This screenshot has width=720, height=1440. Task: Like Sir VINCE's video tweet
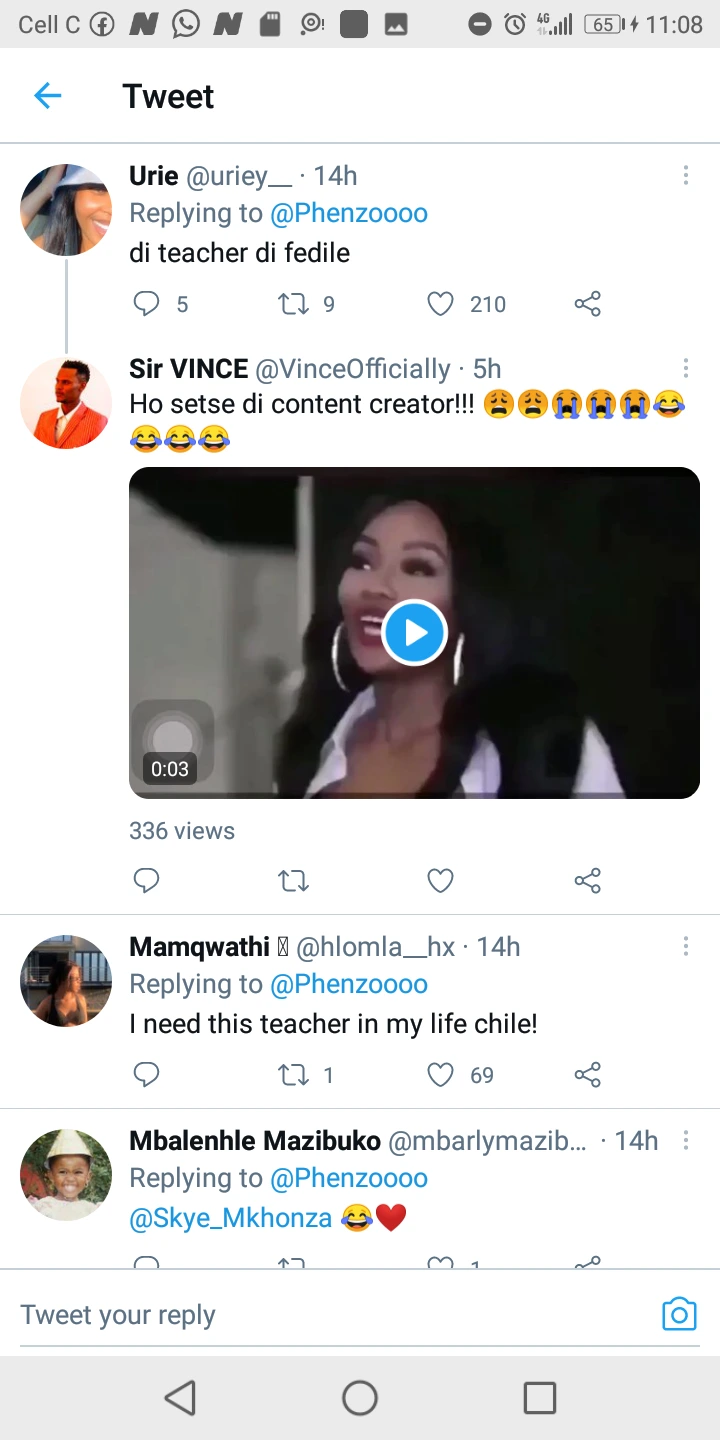pyautogui.click(x=441, y=881)
